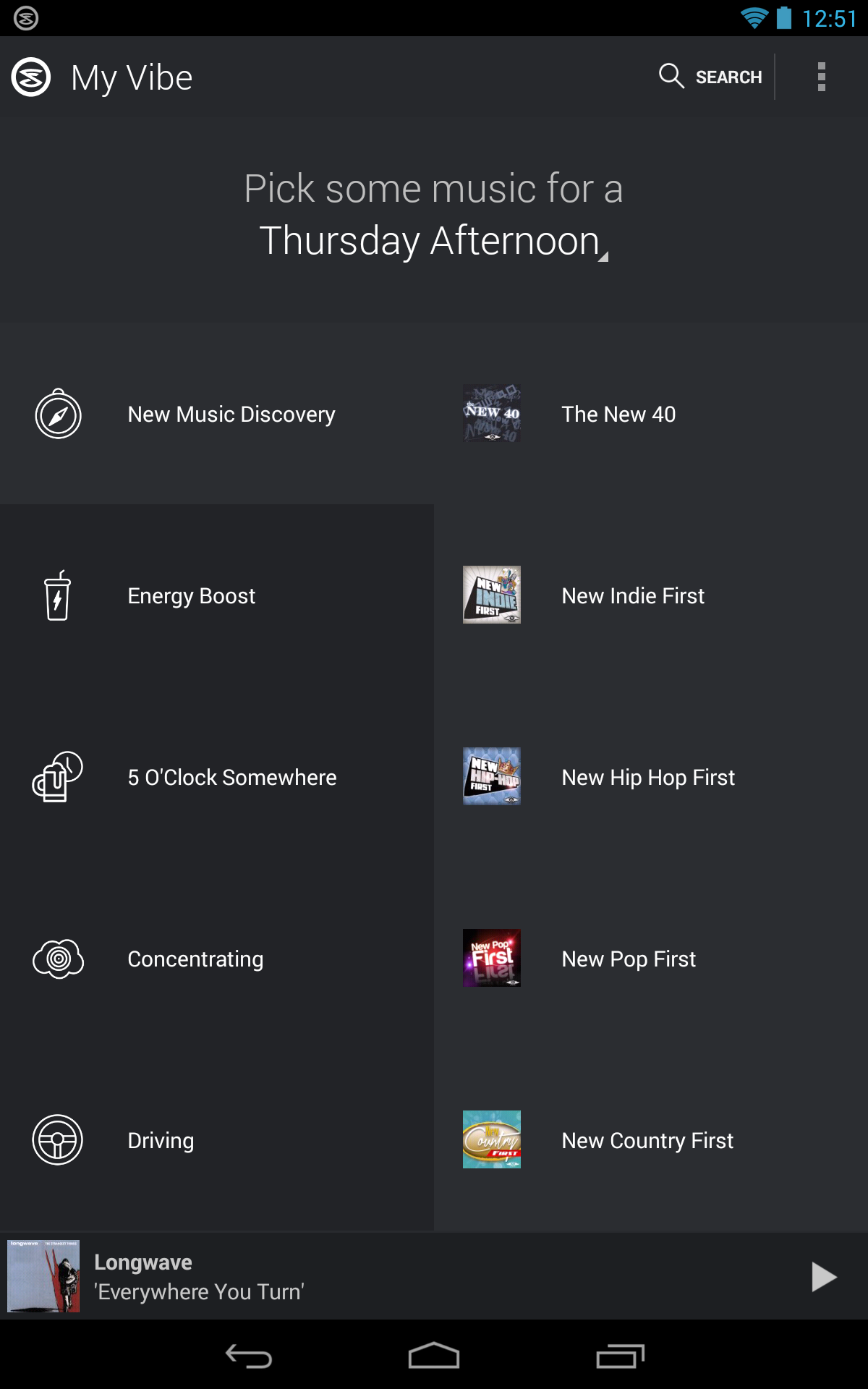This screenshot has width=868, height=1389.
Task: Select the 5 O'Clock Somewhere mug icon
Action: (x=59, y=777)
